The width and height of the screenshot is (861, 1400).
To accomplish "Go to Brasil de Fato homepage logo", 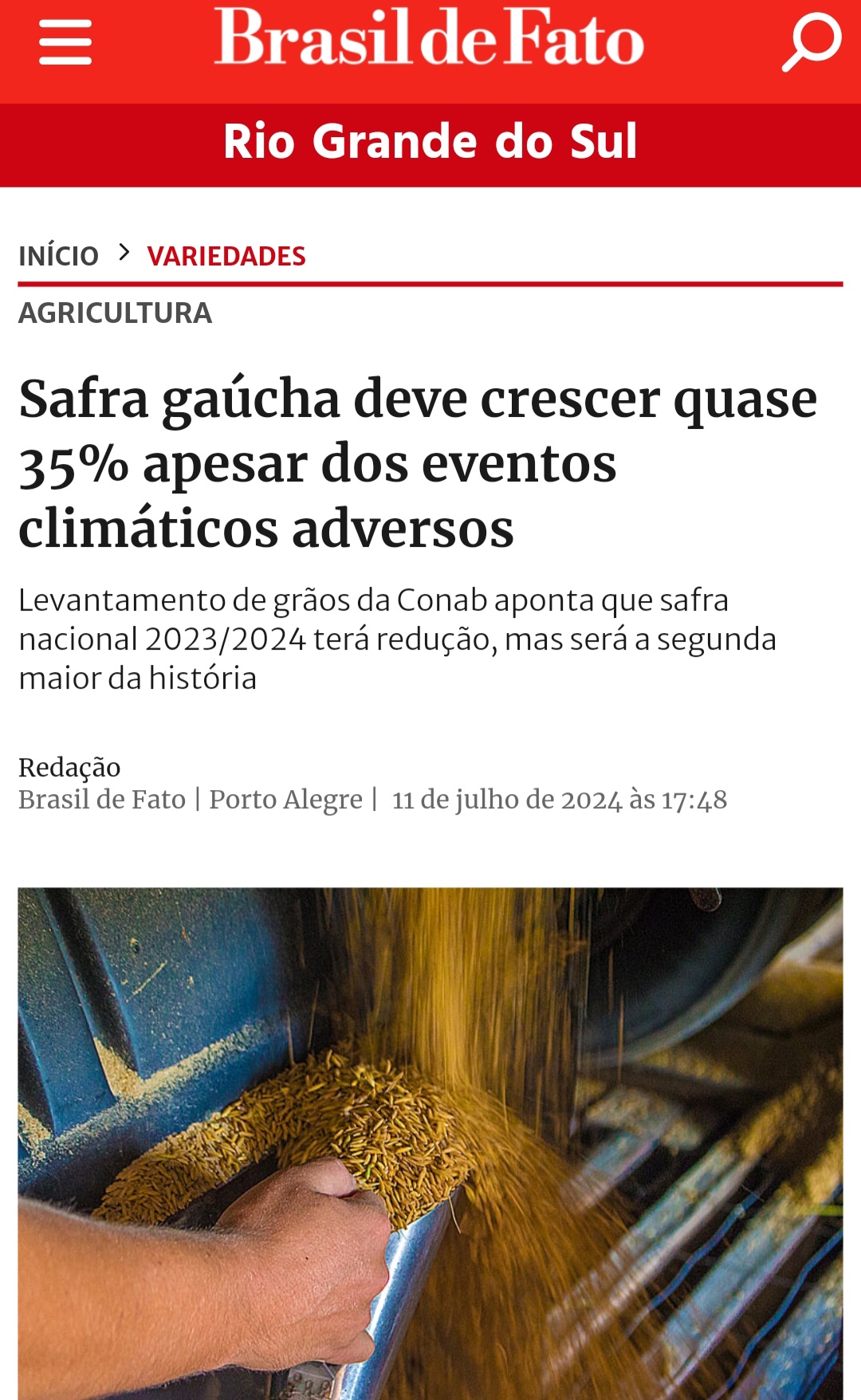I will [429, 38].
